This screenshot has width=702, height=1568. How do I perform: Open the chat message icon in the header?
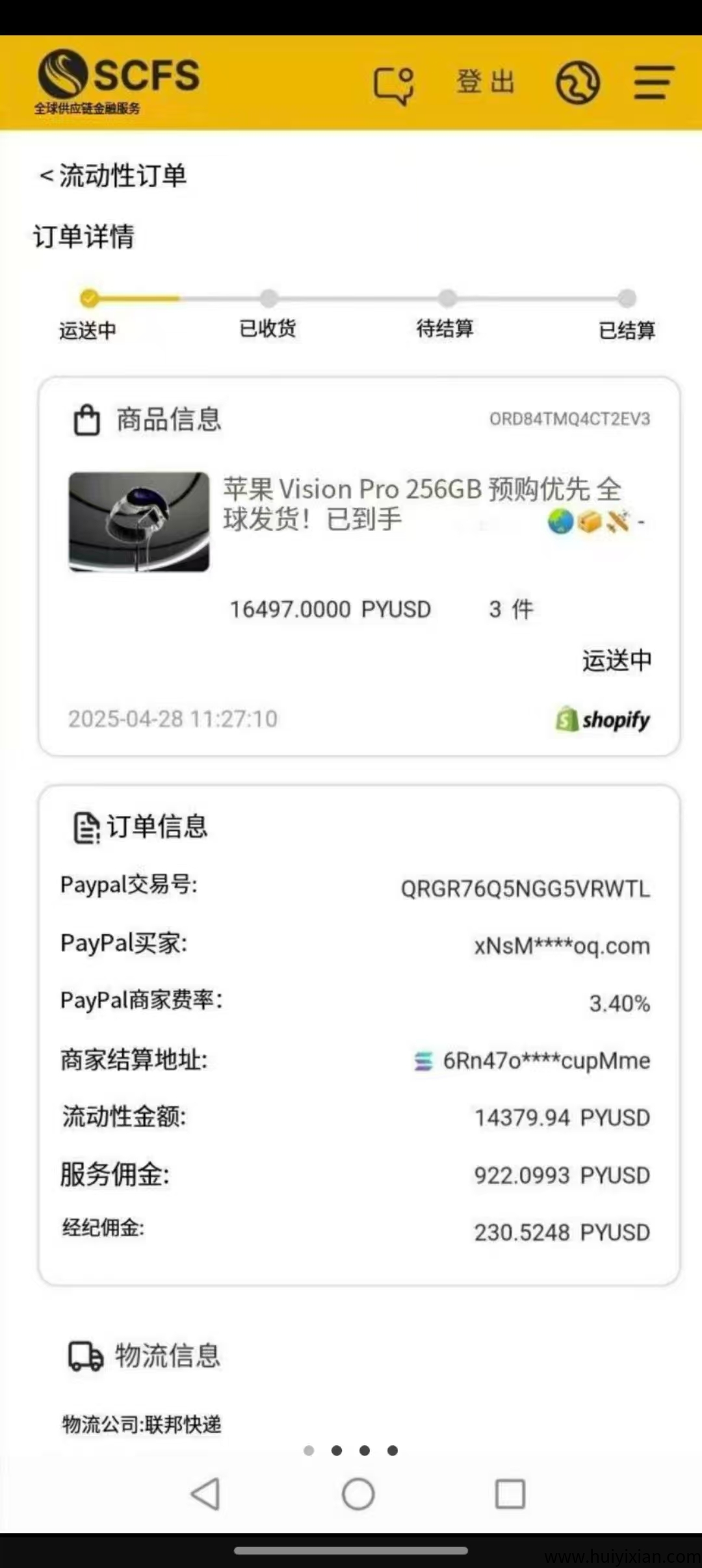(x=395, y=83)
